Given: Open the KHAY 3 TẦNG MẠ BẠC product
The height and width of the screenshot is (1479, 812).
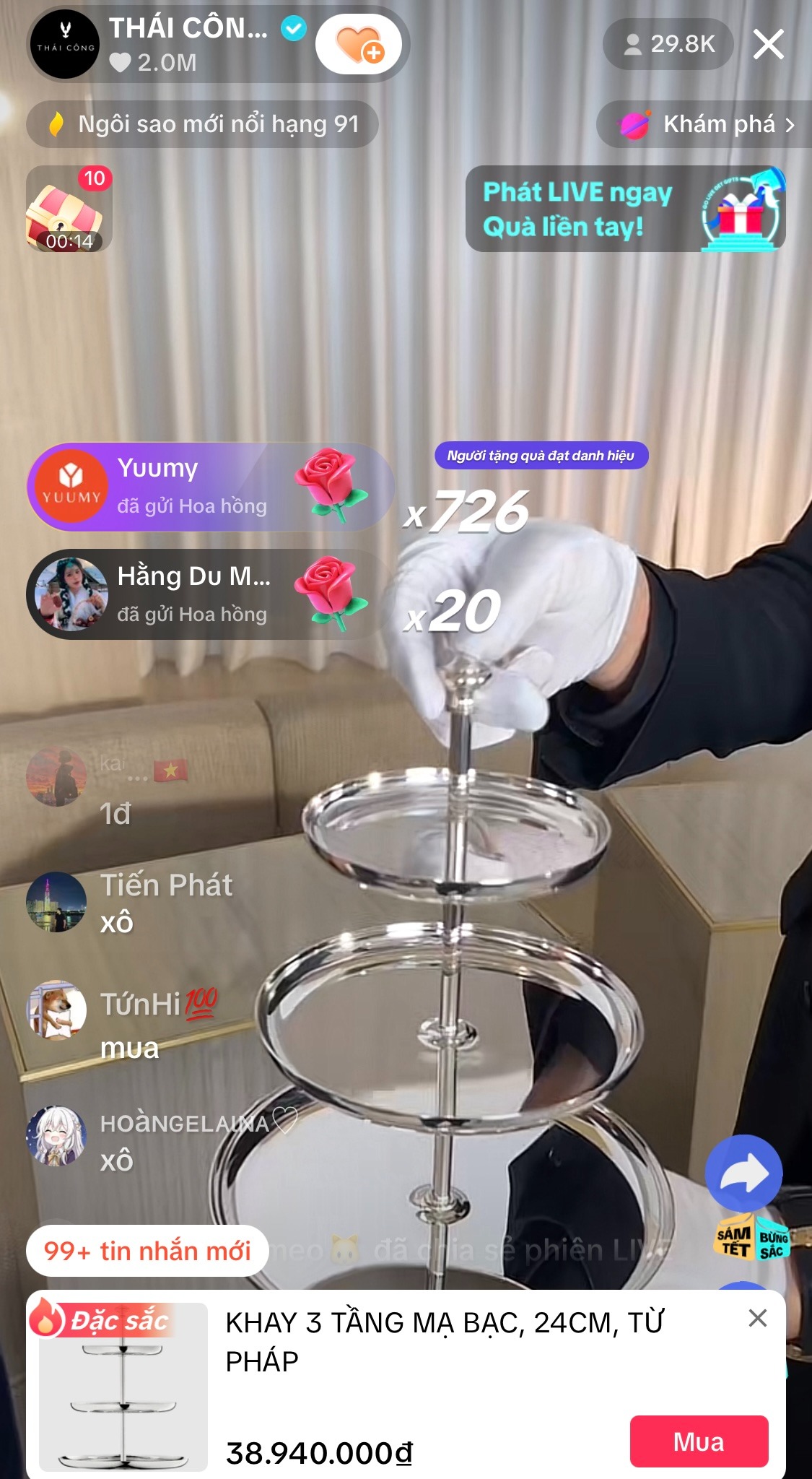Looking at the screenshot, I should pos(443,1341).
